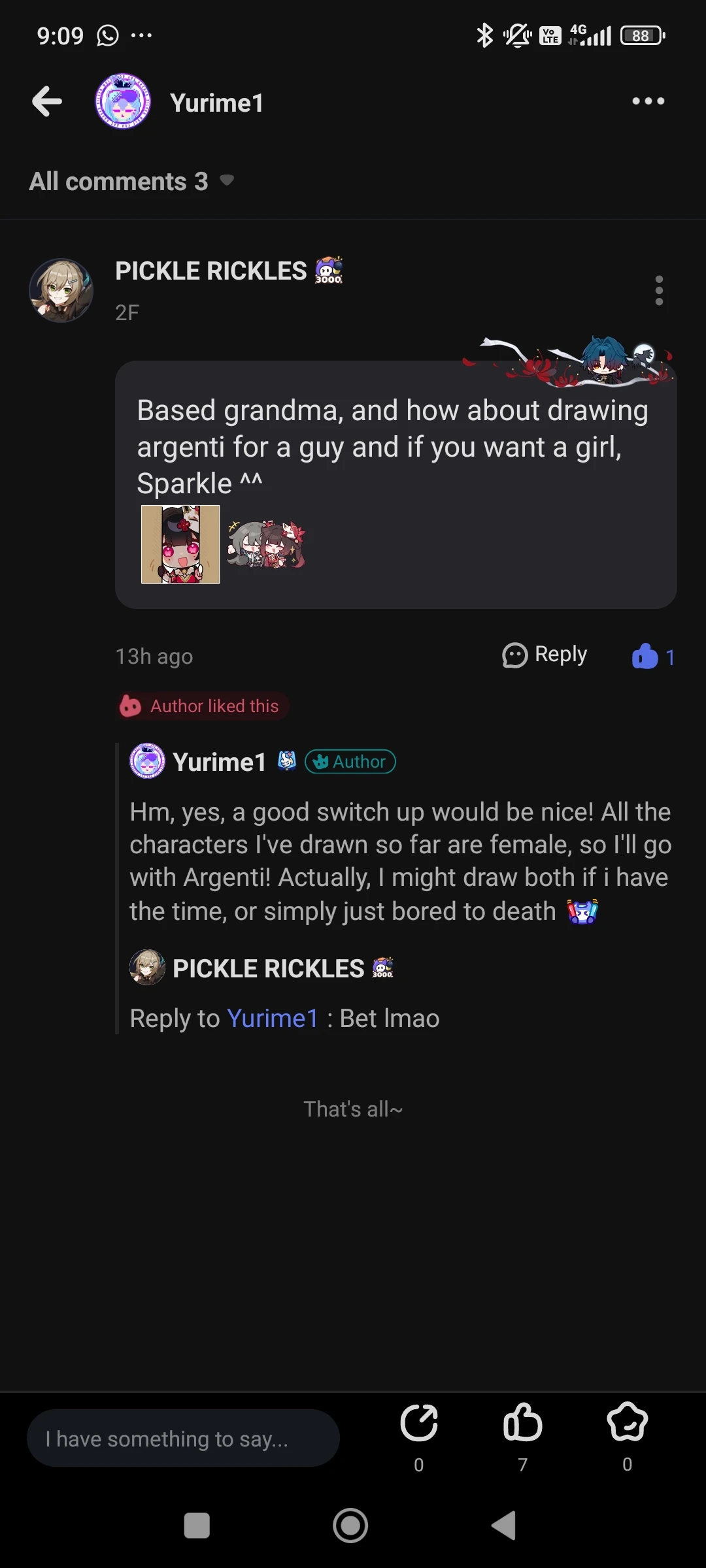Open the header three-dot overflow menu
Screen dimensions: 706x1568
click(648, 101)
